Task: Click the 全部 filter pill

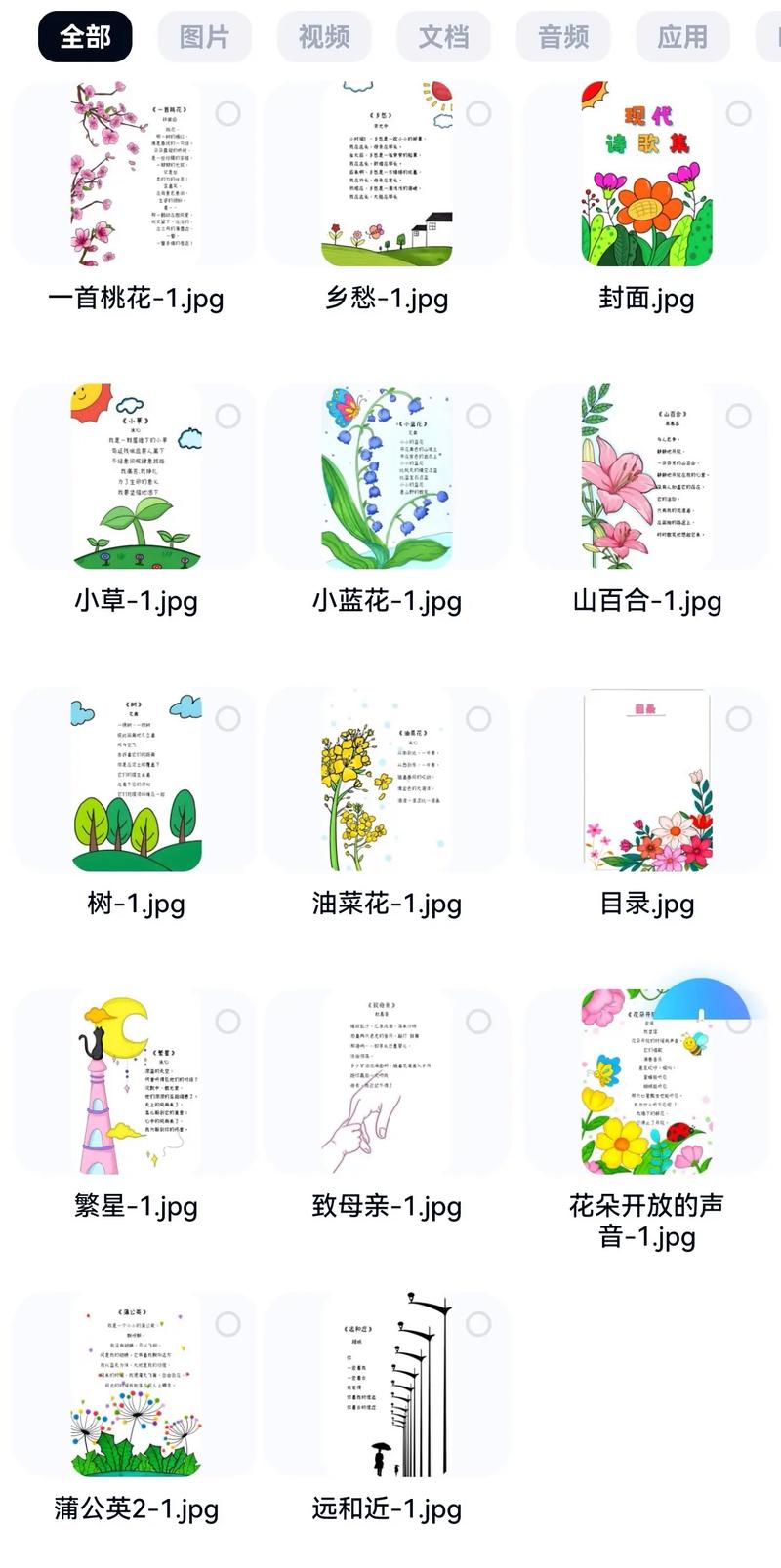Action: coord(86,36)
